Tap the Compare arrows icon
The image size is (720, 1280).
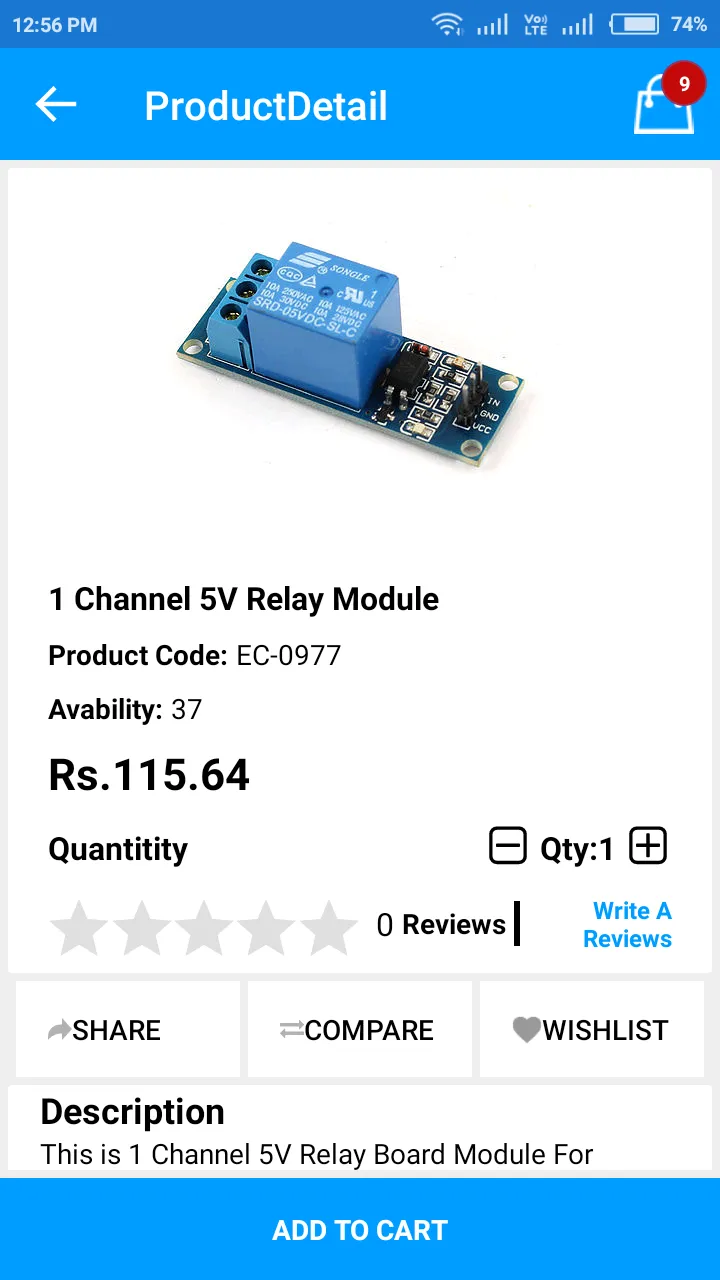290,1029
